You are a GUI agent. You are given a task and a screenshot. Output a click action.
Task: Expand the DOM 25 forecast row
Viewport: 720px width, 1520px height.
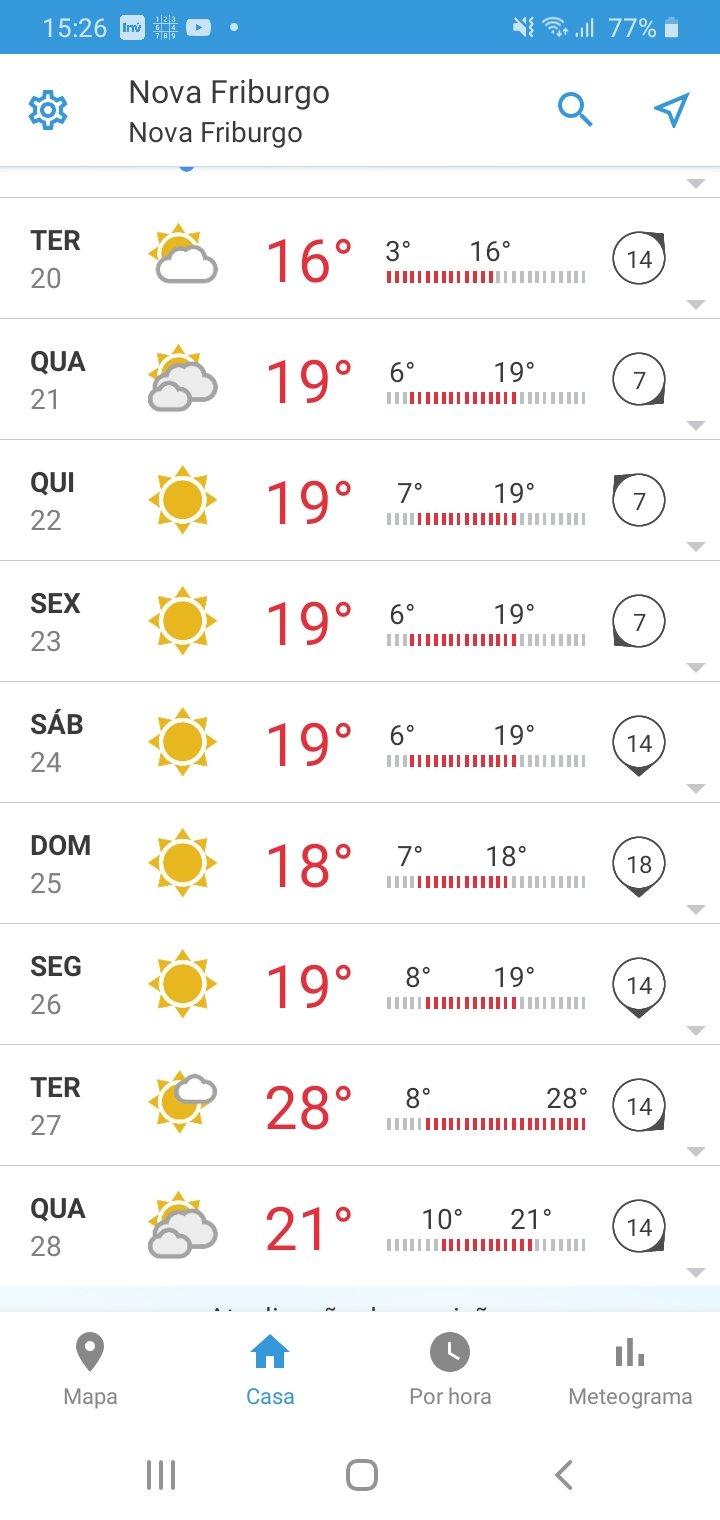tap(360, 864)
